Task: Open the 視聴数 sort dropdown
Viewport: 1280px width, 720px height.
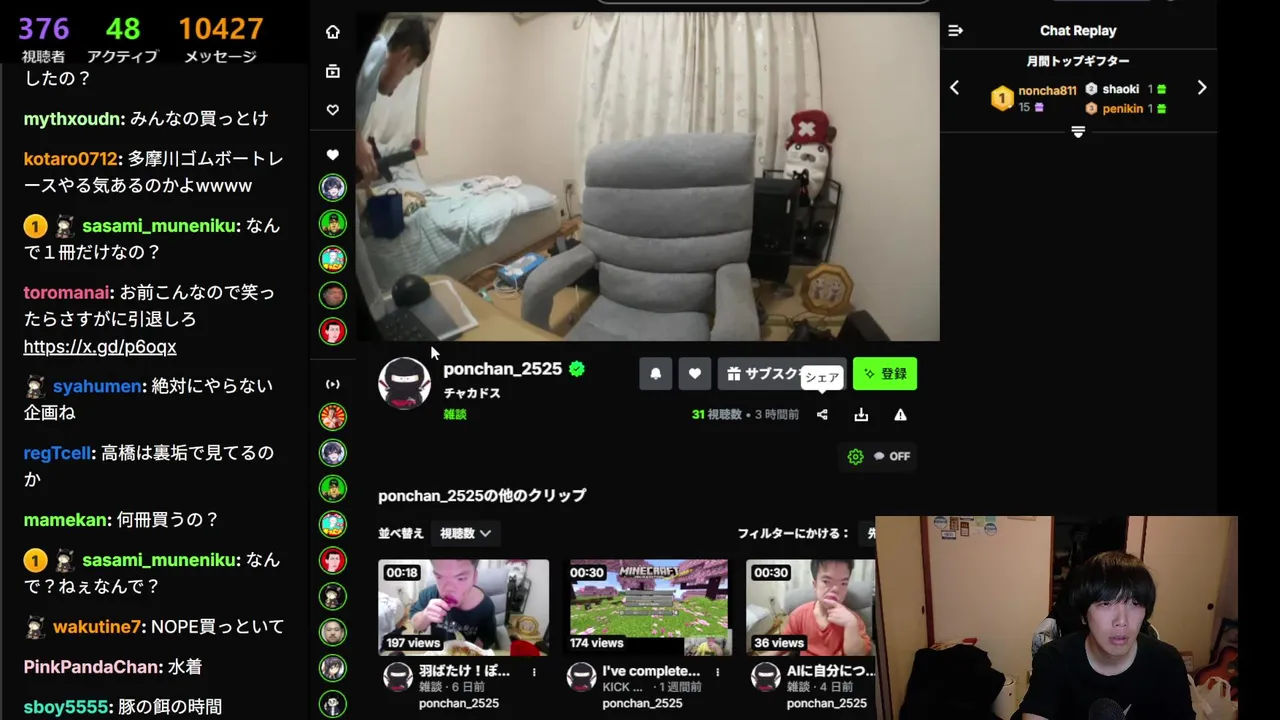Action: click(465, 533)
